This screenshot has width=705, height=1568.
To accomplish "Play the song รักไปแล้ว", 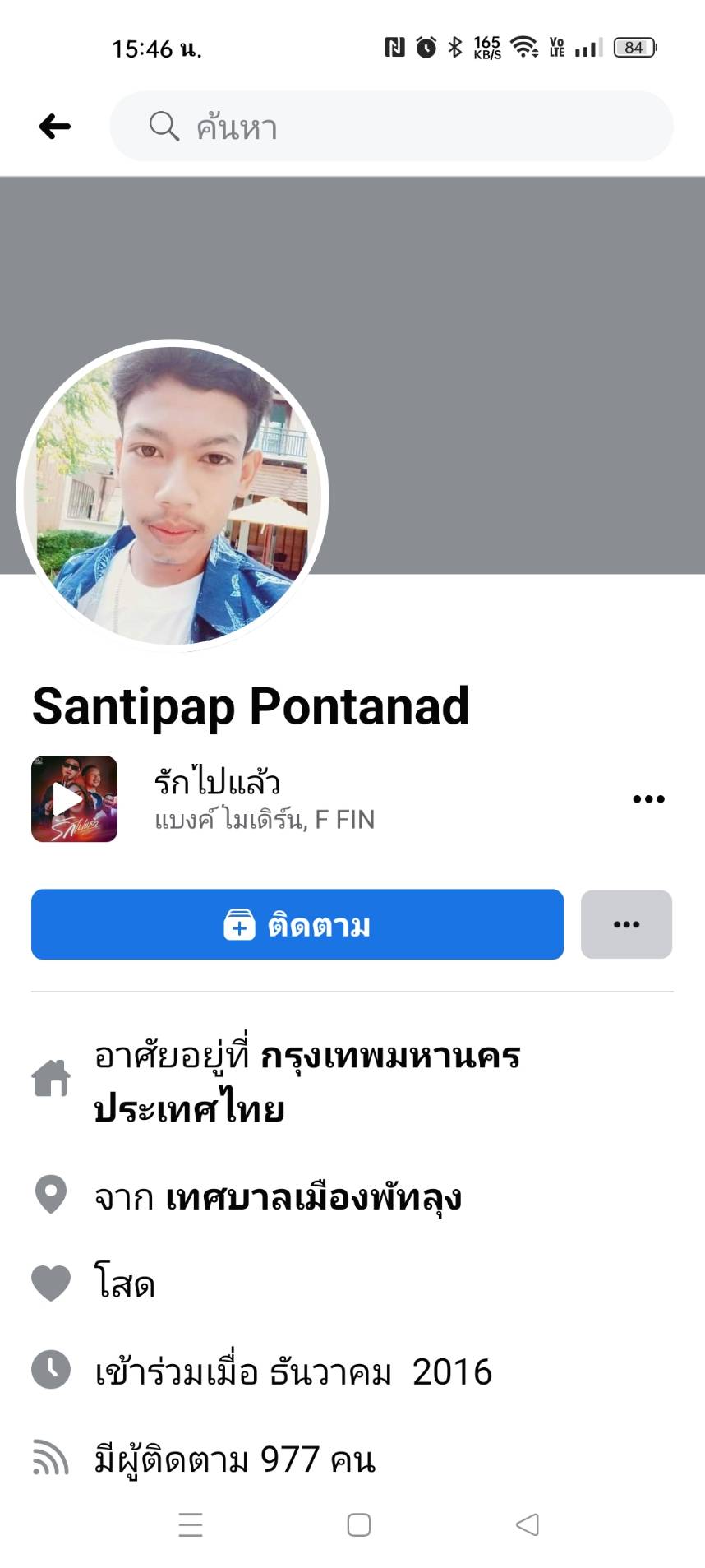I will click(x=74, y=798).
